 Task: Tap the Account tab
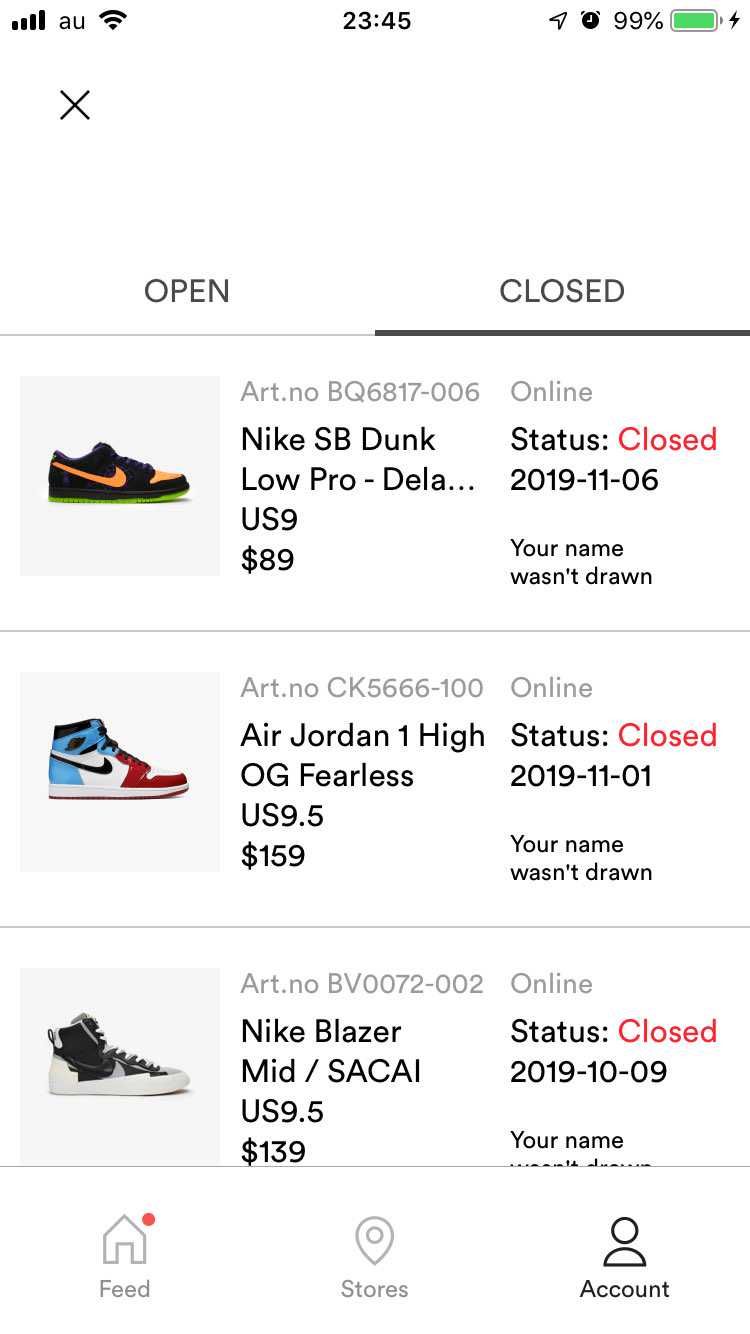click(625, 1256)
